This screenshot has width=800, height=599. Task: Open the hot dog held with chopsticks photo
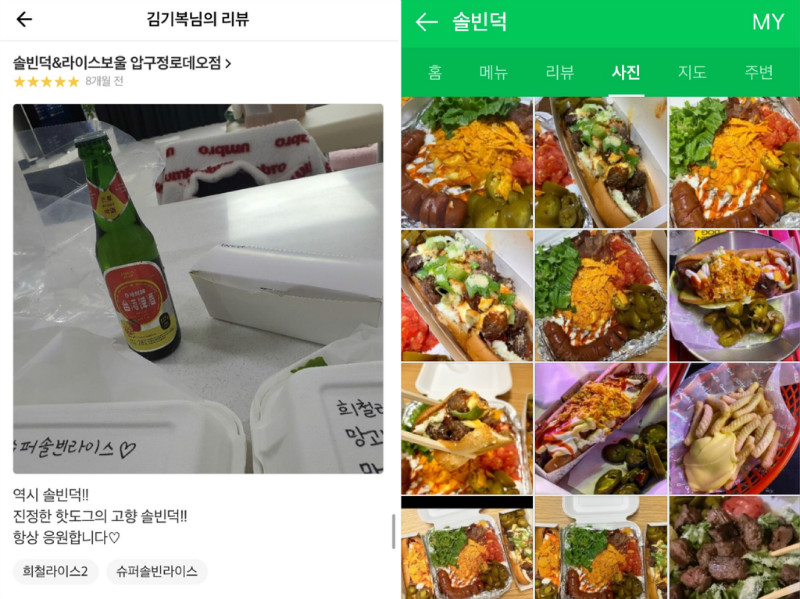pos(466,428)
